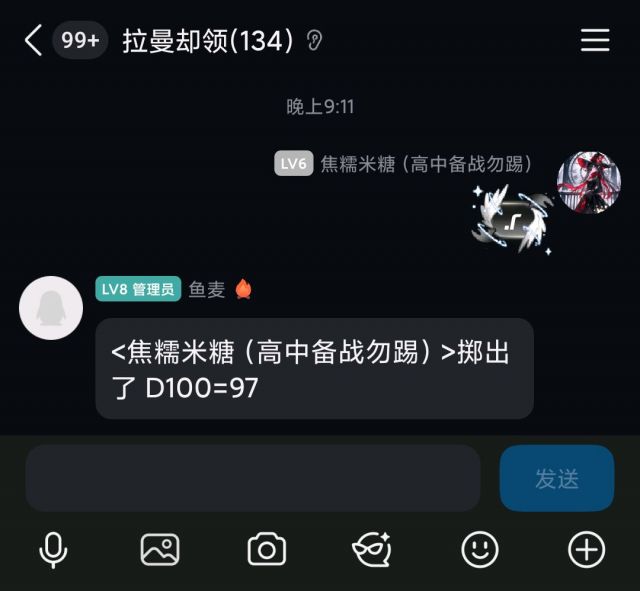Open the emoji smiley panel

pos(480,549)
